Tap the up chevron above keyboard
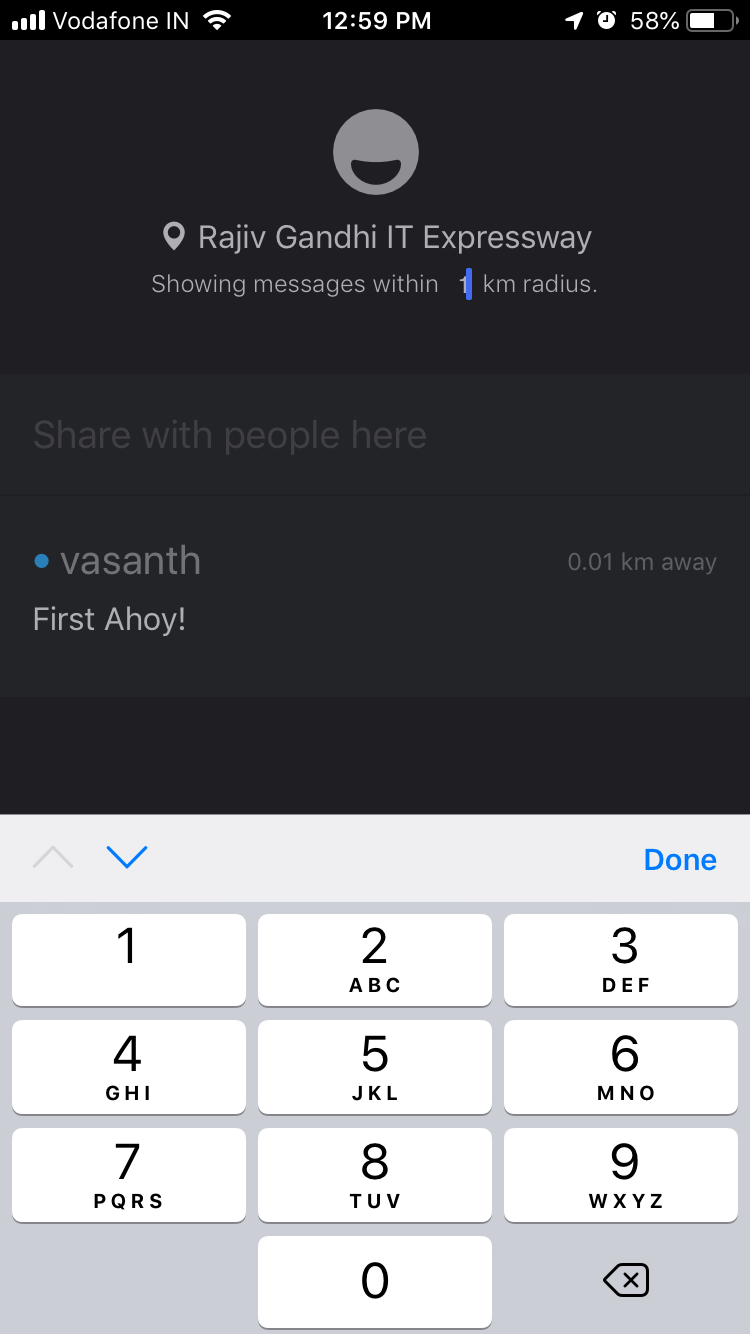 tap(52, 858)
